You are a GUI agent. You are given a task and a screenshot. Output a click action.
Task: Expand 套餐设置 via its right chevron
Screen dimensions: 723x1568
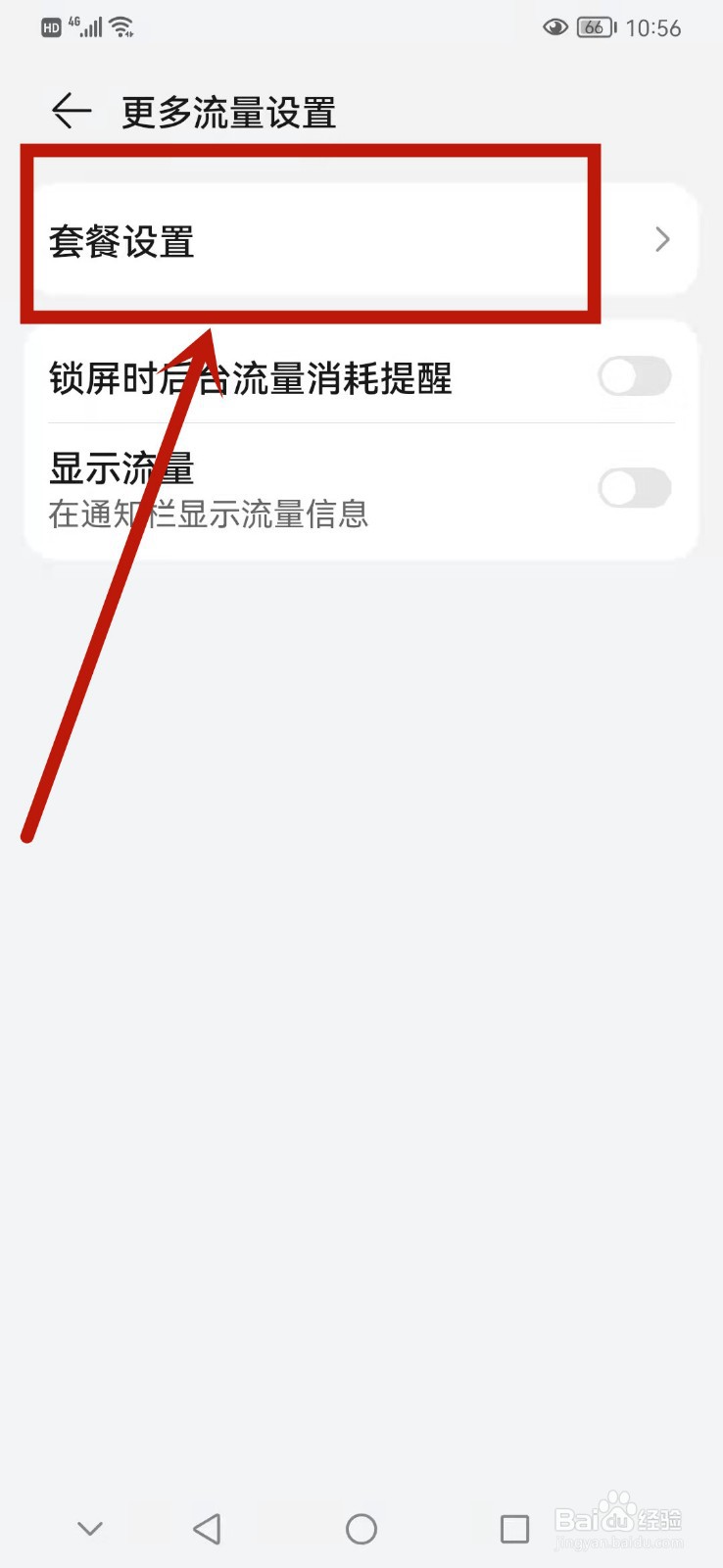pos(662,239)
